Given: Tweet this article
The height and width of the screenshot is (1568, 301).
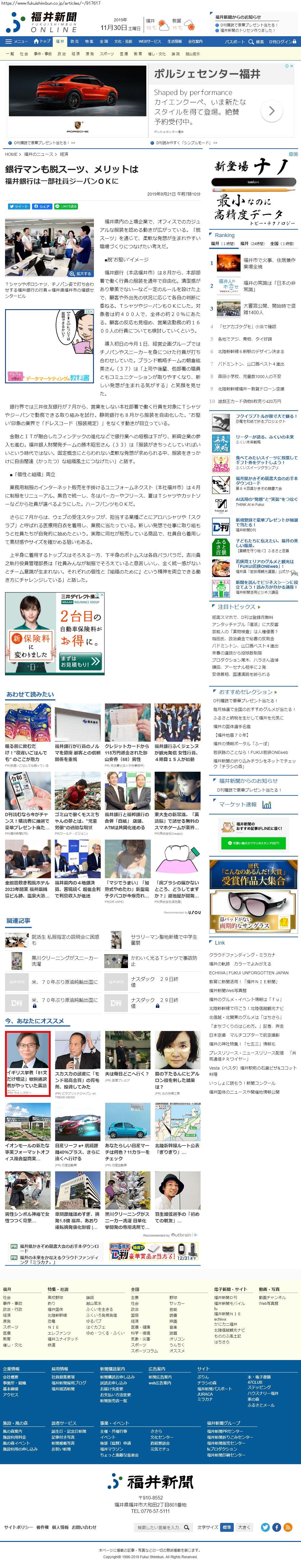Looking at the screenshot, I should (18, 206).
